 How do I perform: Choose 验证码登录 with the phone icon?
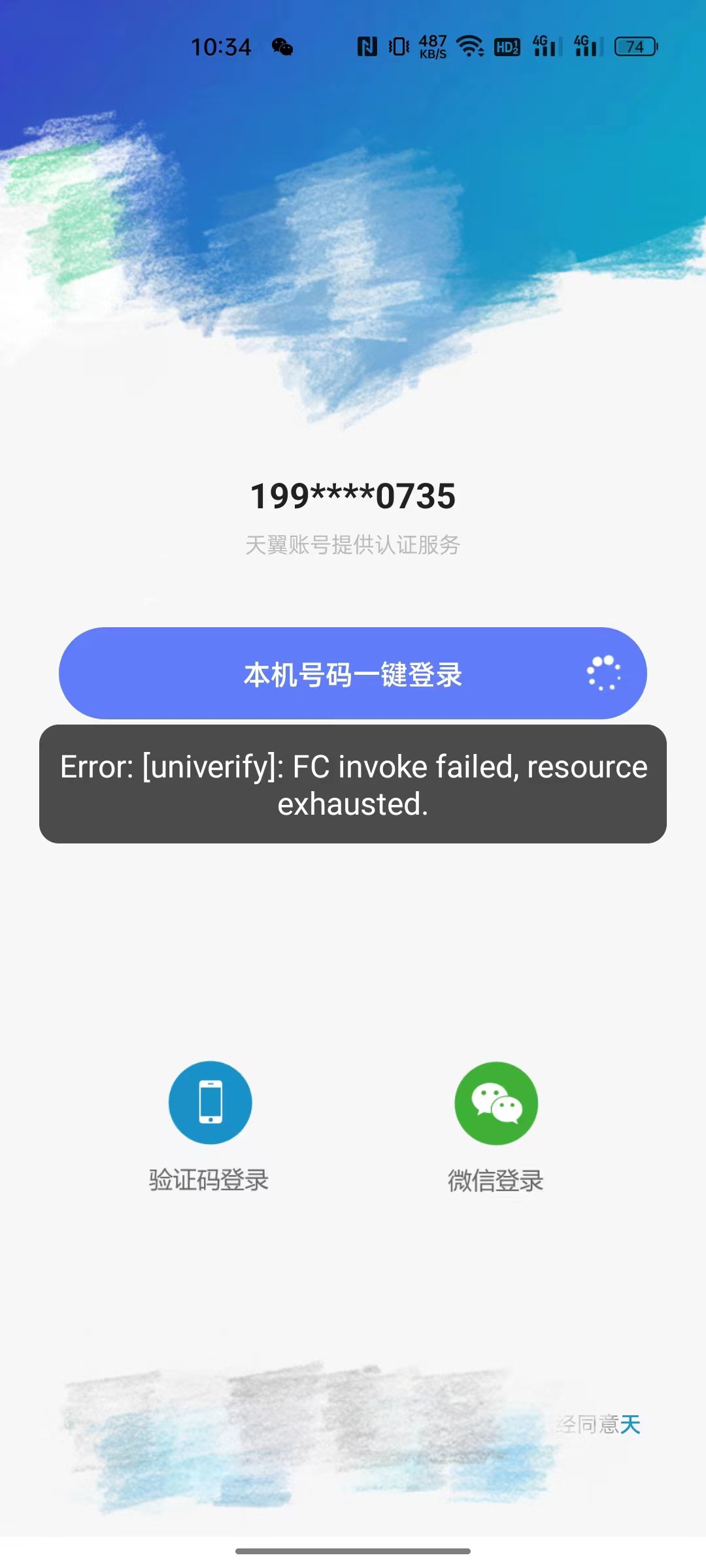tap(210, 1103)
